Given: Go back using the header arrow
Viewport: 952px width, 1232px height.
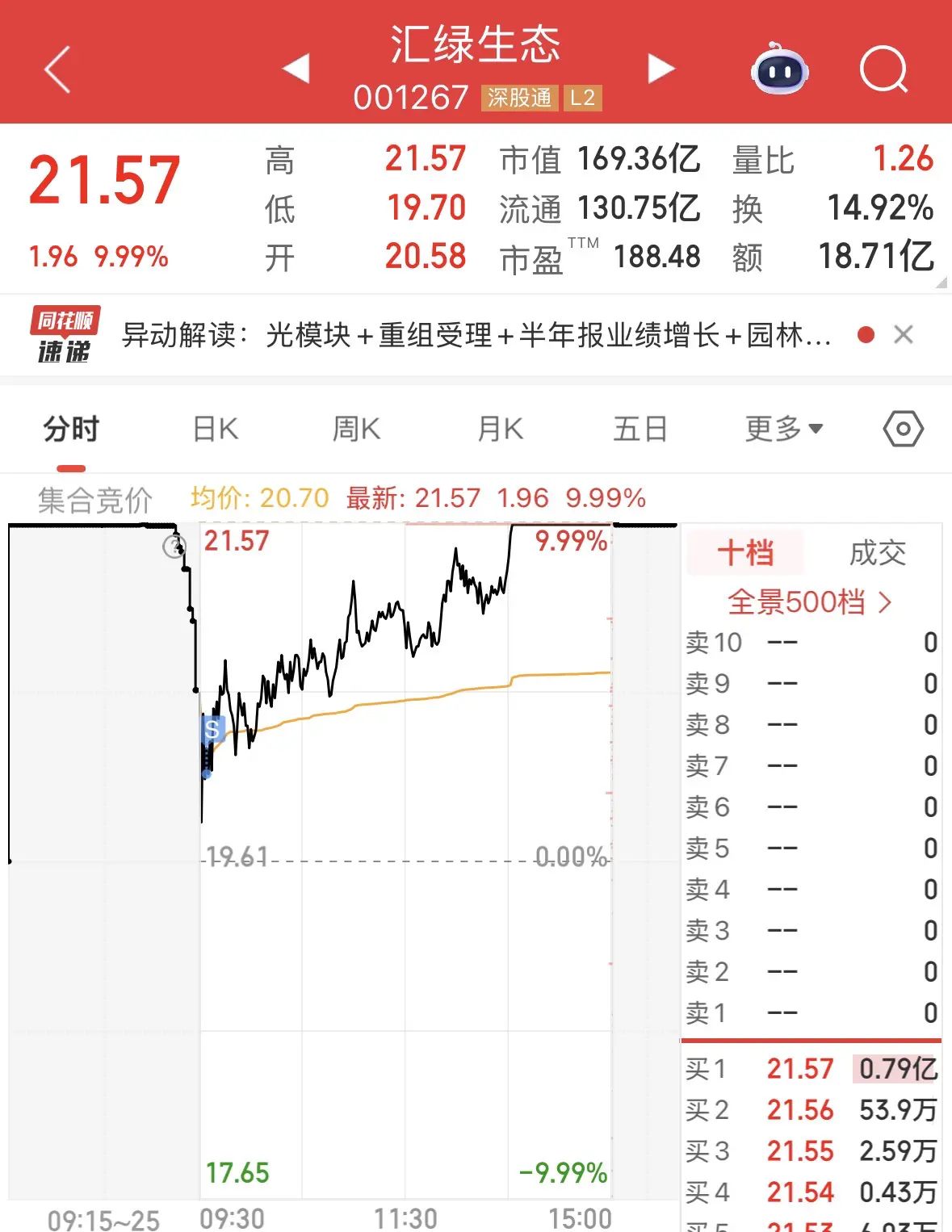Looking at the screenshot, I should click(x=57, y=70).
